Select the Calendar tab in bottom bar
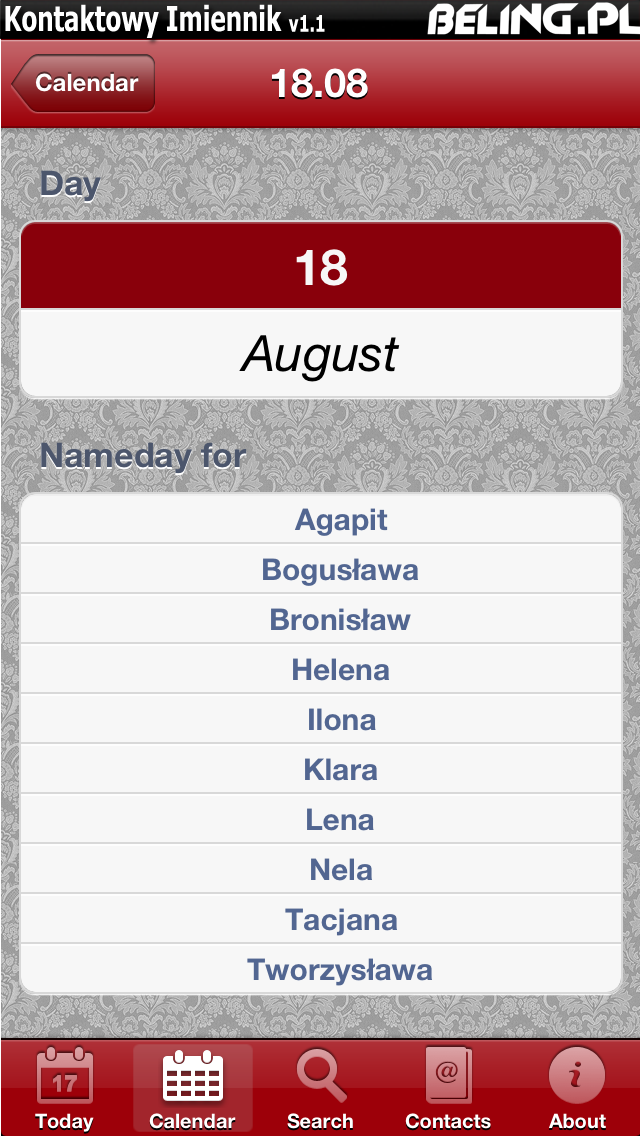640x1136 pixels. click(193, 1089)
